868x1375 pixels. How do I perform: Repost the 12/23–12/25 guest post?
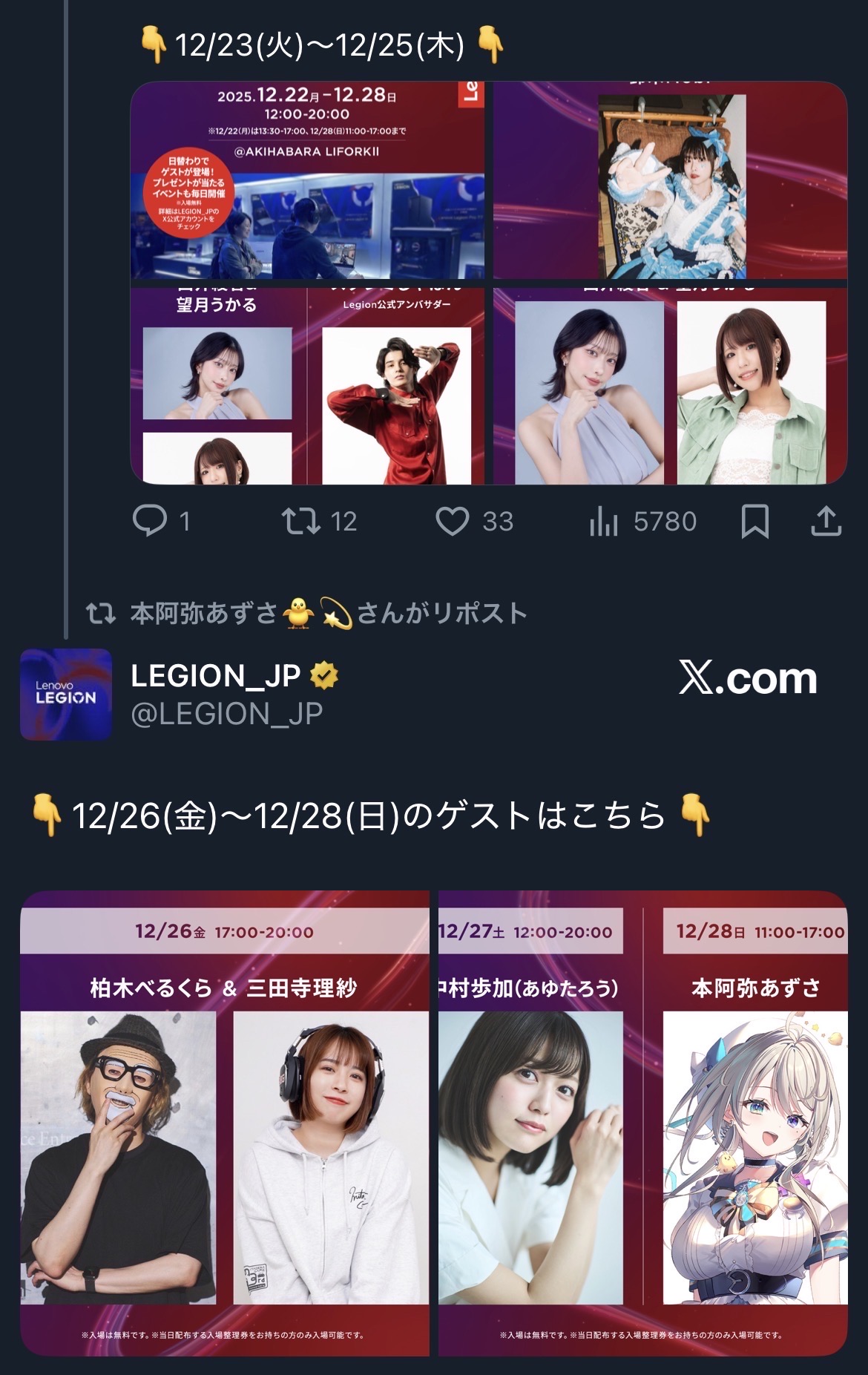point(320,521)
